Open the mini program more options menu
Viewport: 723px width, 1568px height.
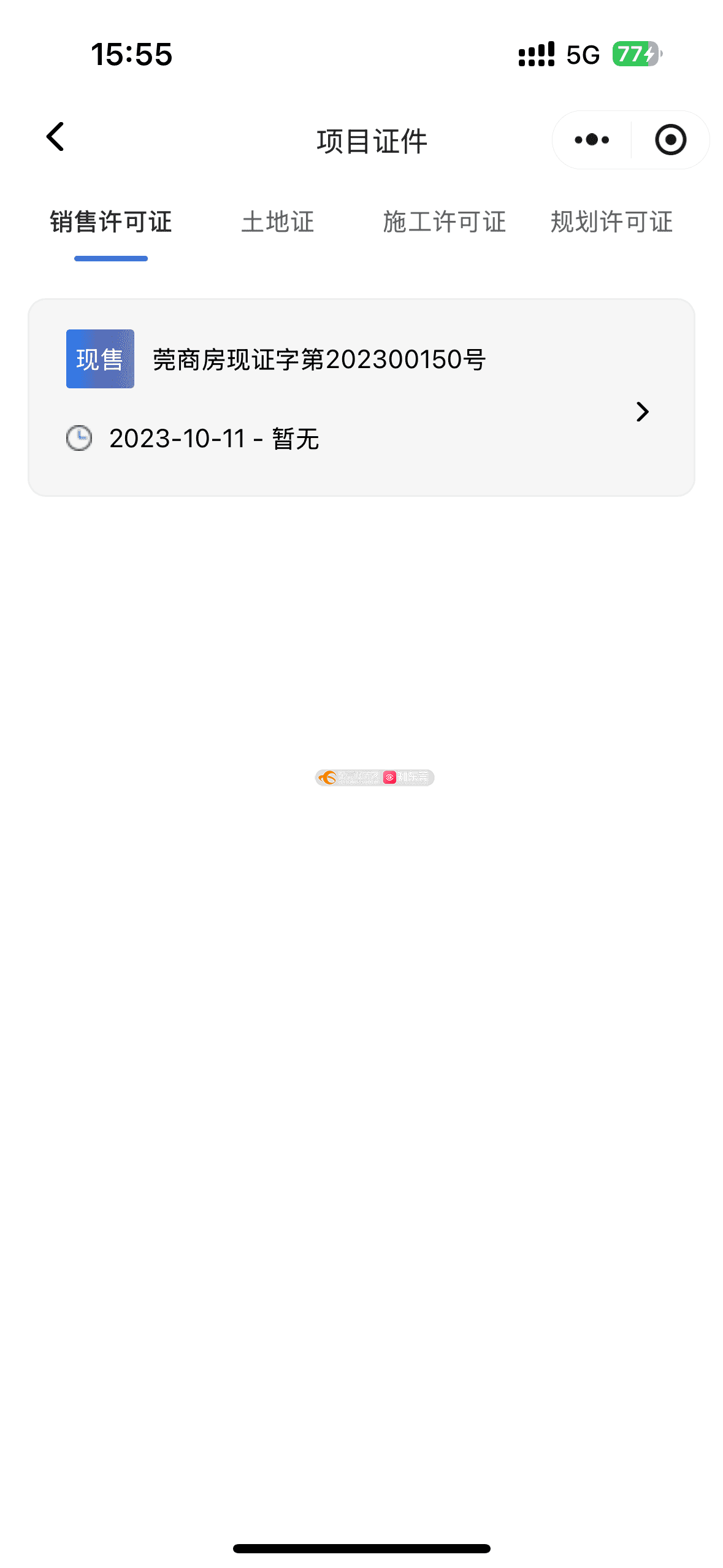592,140
